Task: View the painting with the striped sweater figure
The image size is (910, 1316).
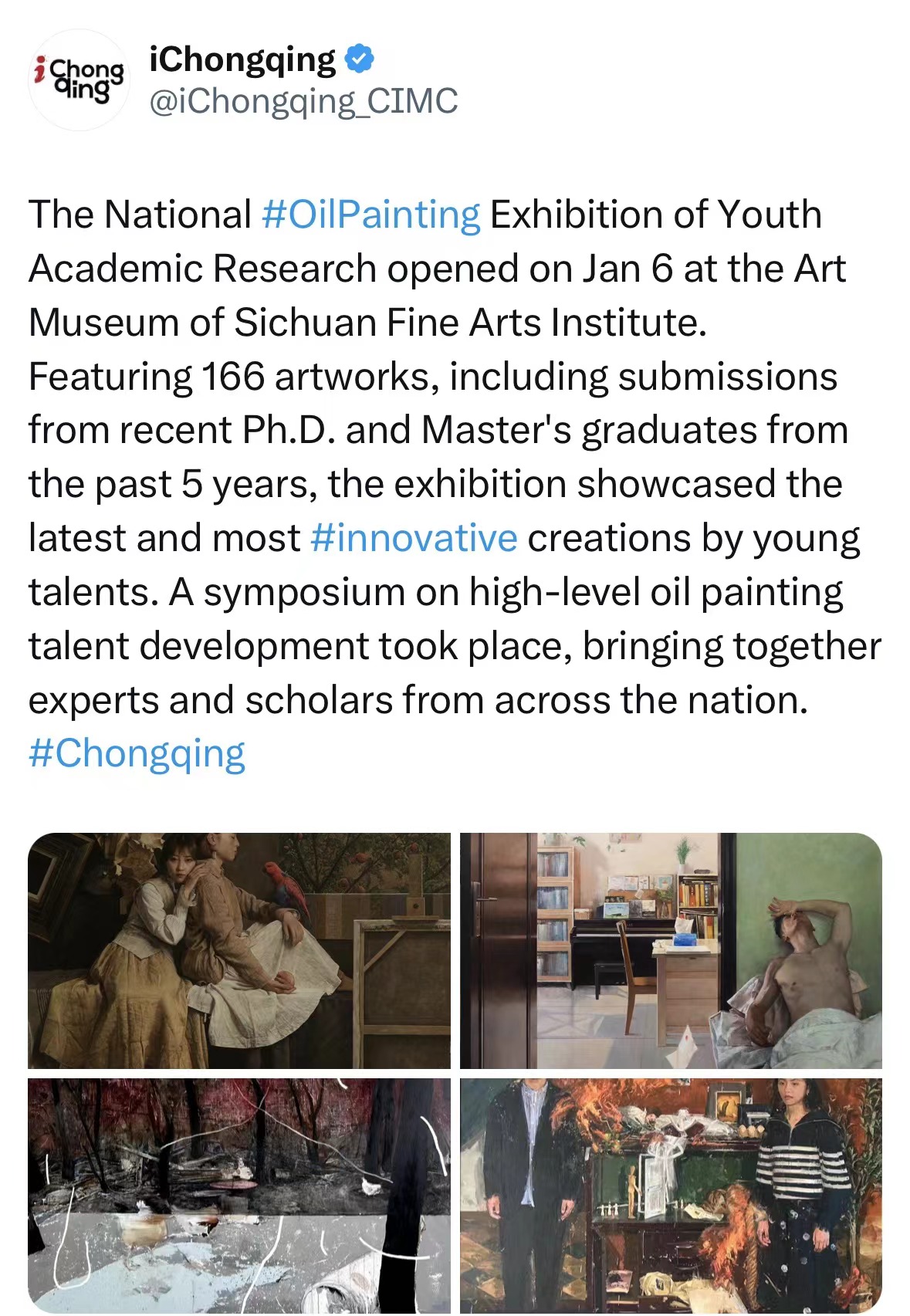Action: pyautogui.click(x=671, y=1195)
